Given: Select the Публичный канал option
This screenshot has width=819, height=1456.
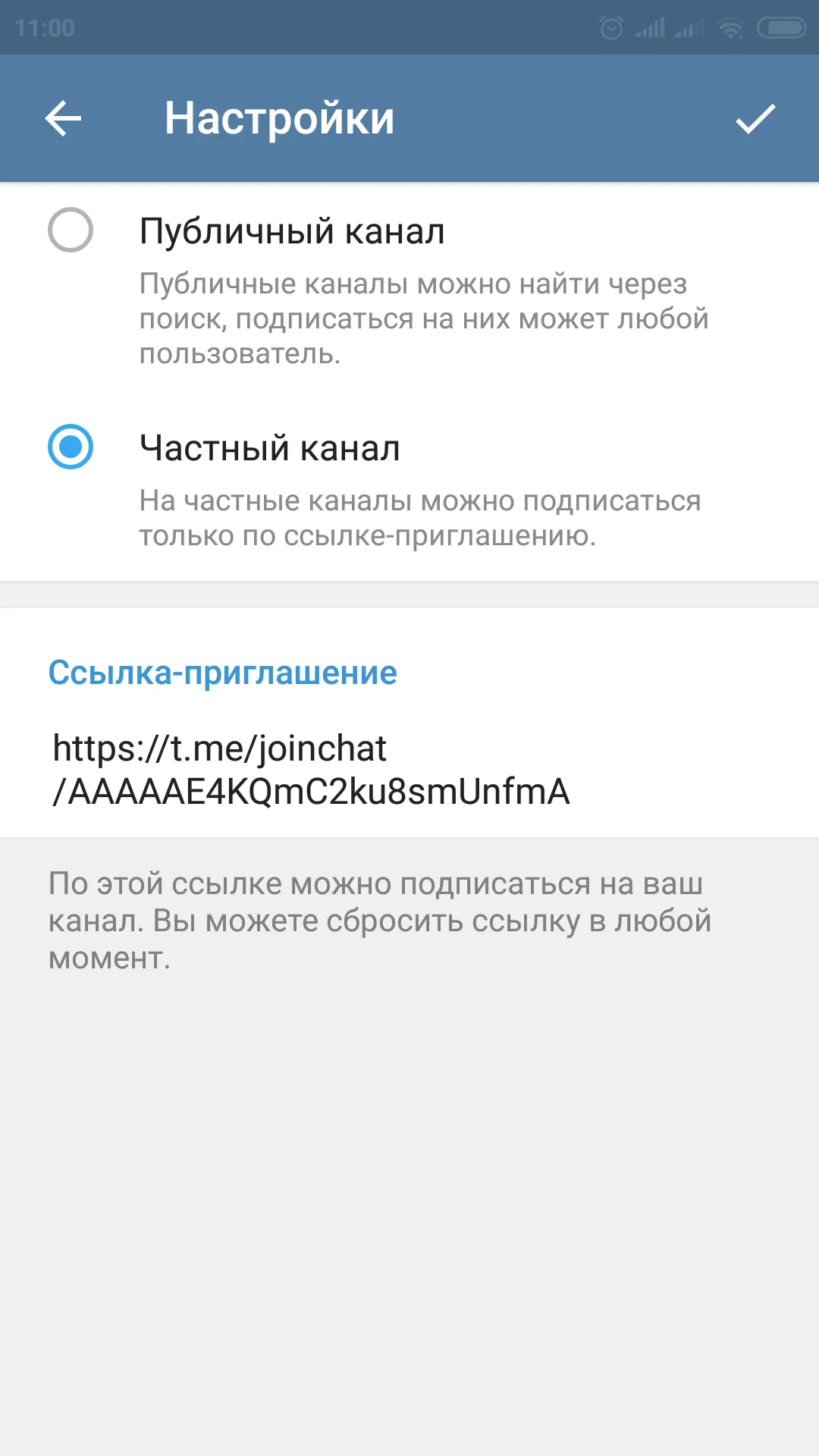Looking at the screenshot, I should [409, 288].
